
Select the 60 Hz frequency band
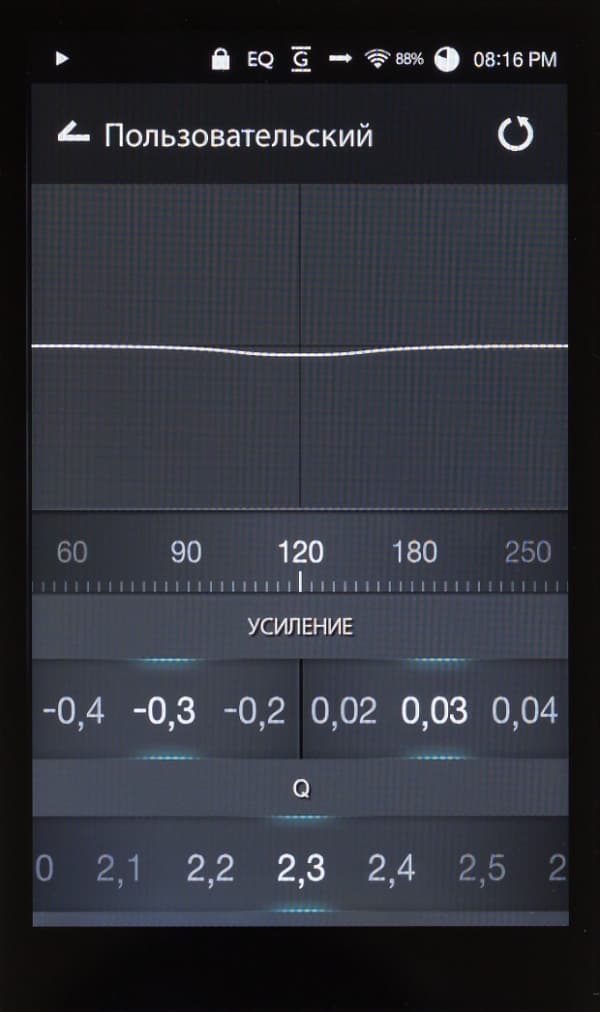tap(72, 552)
